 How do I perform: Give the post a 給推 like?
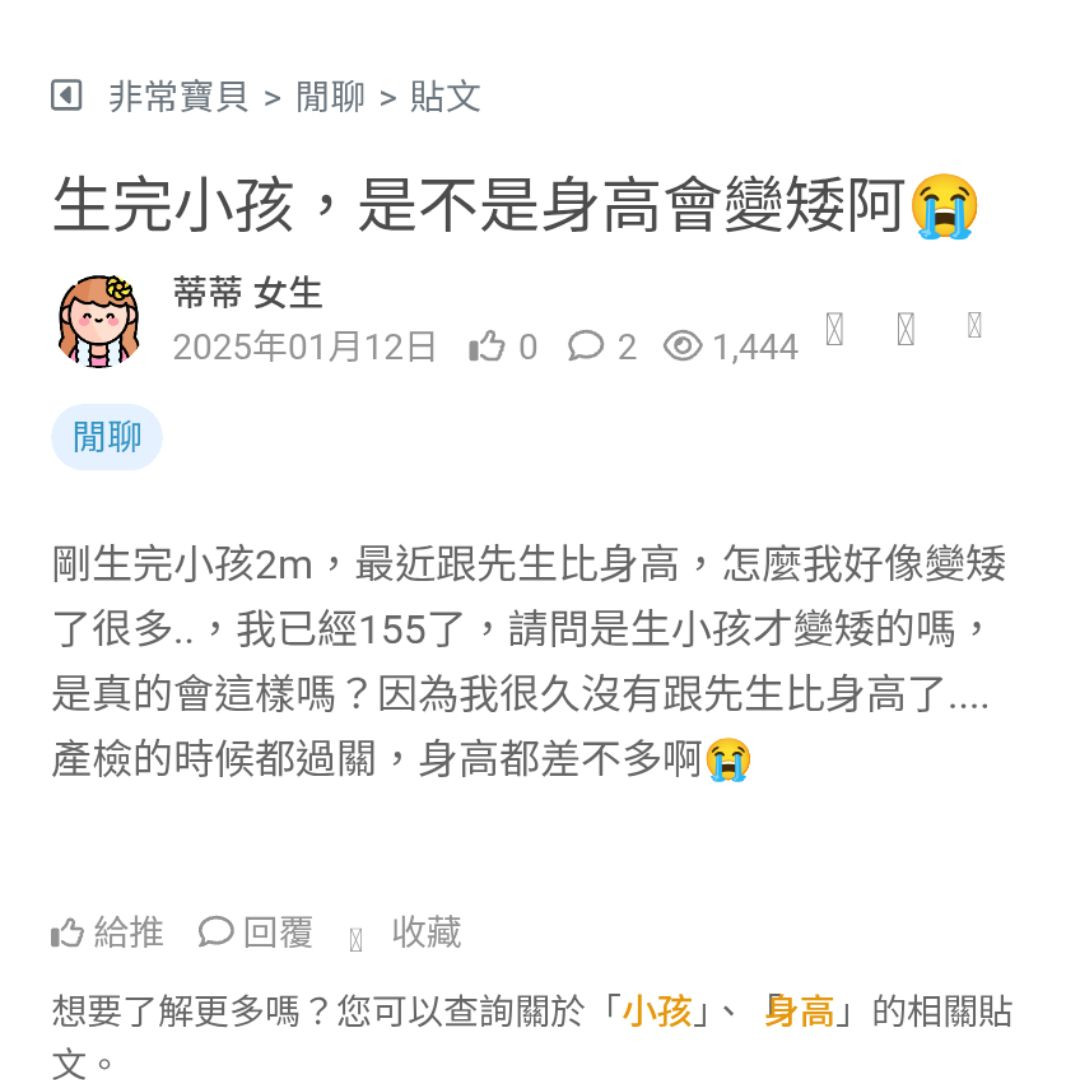[107, 932]
